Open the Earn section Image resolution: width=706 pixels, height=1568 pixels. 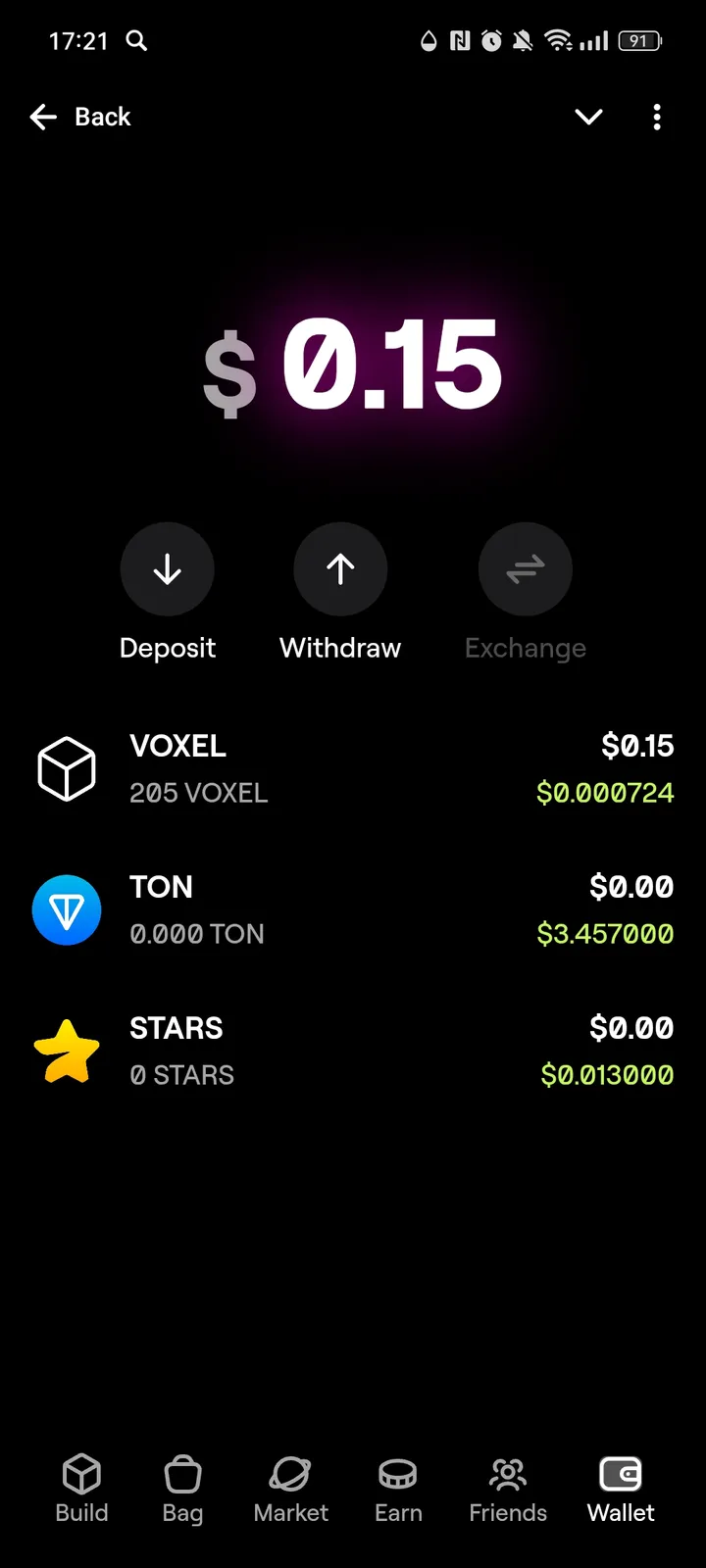pyautogui.click(x=397, y=1473)
